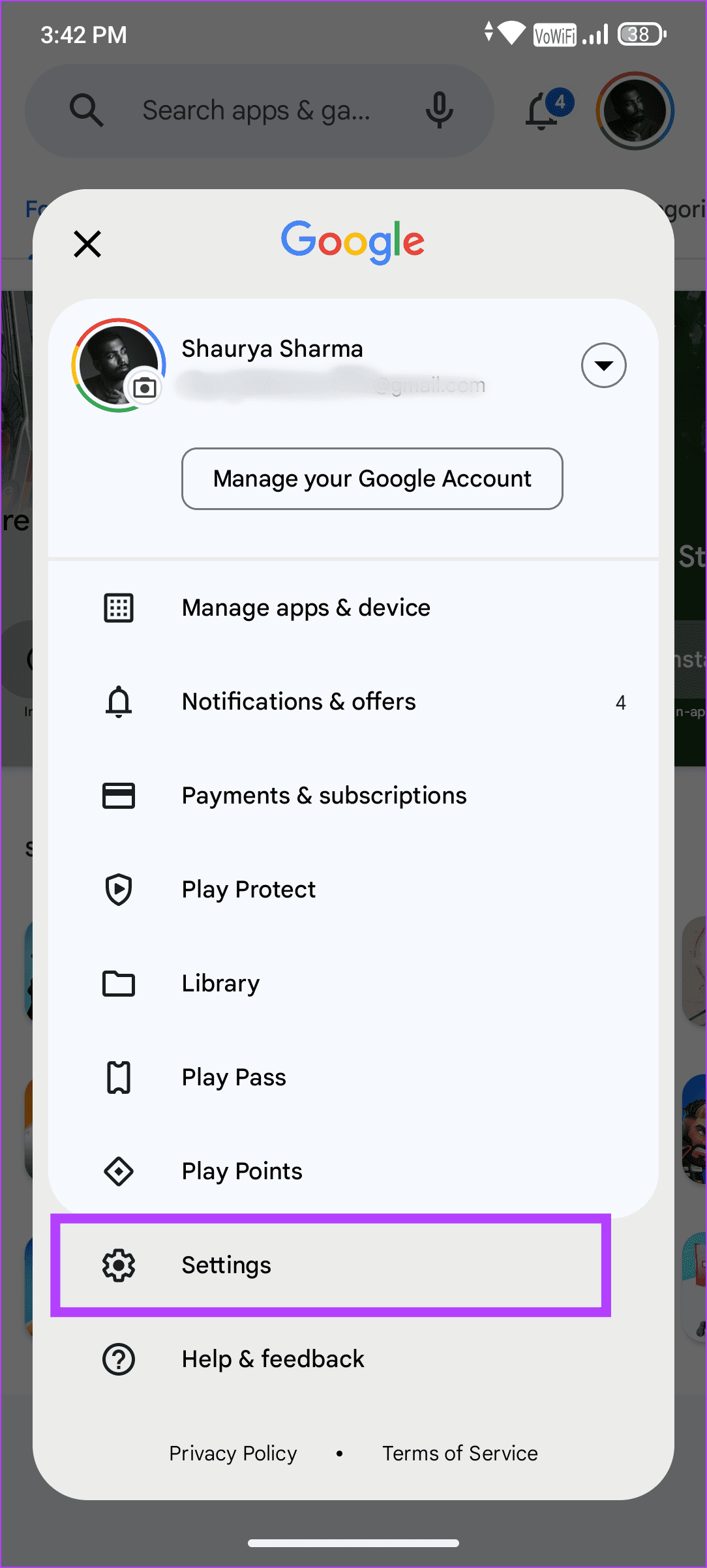Open Help & feedback question mark icon
This screenshot has height=1568, width=707.
[118, 1359]
